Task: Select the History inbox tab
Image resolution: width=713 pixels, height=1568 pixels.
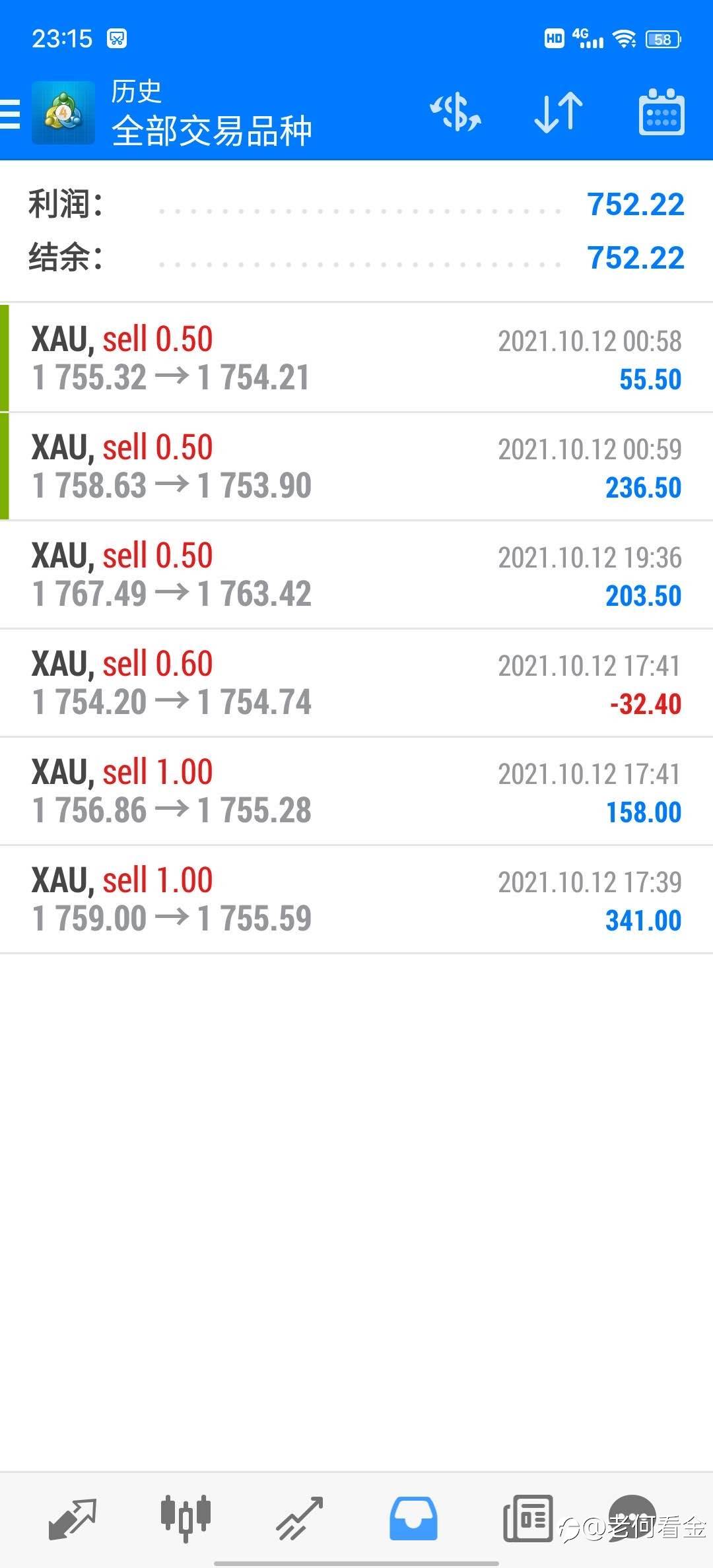Action: tap(413, 1518)
